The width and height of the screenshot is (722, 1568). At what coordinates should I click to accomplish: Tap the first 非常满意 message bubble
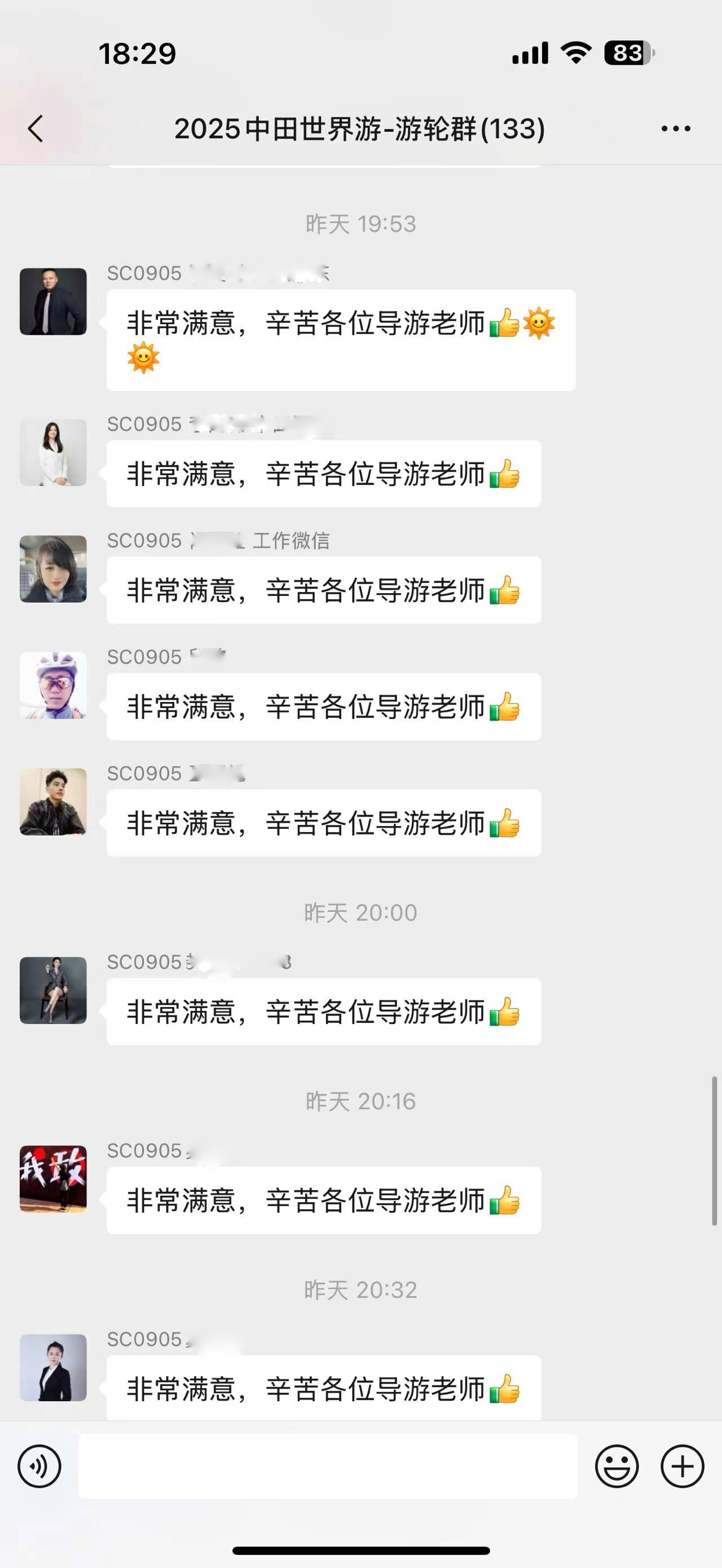tap(341, 339)
